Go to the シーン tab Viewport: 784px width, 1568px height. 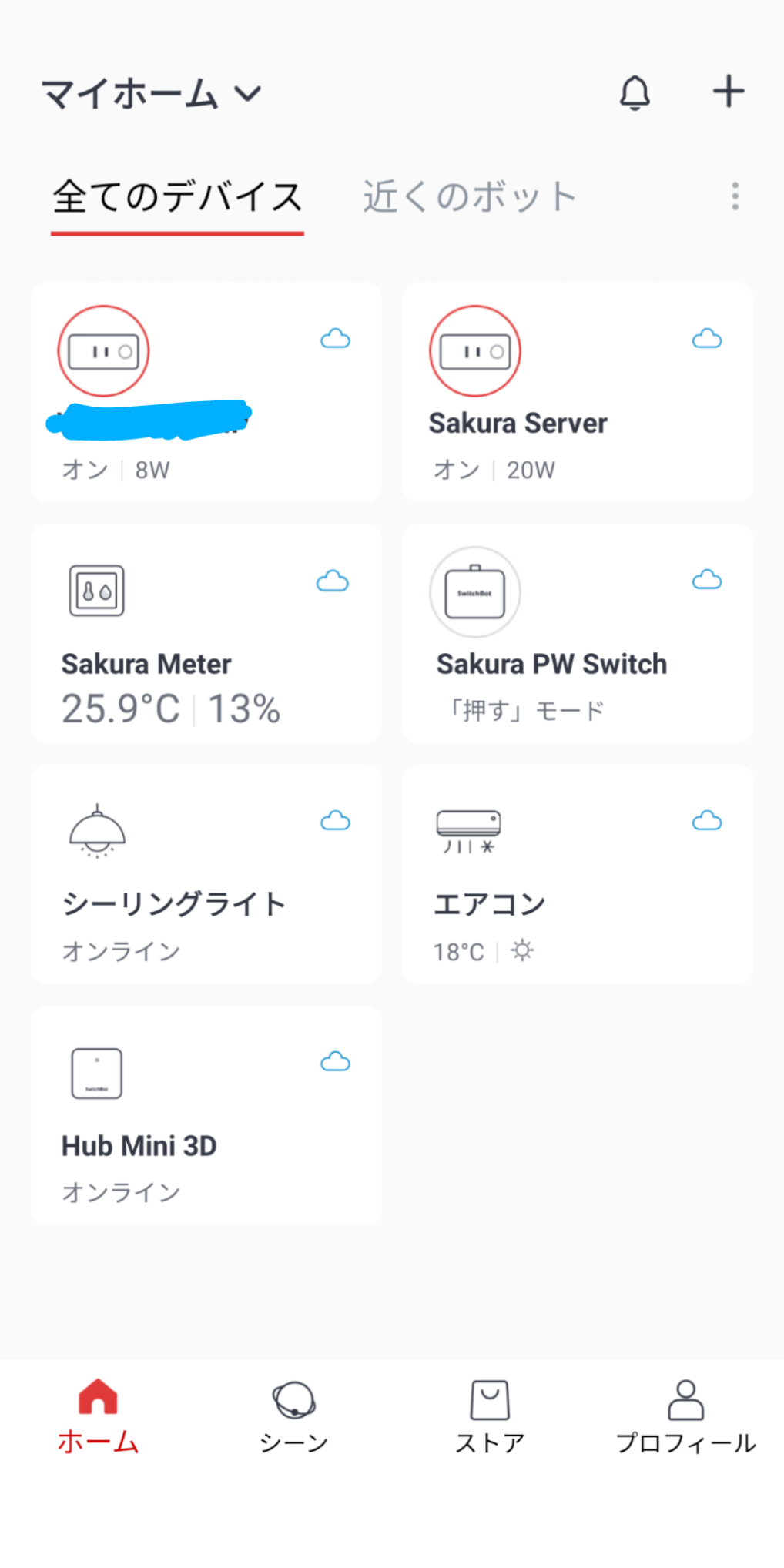click(294, 1417)
